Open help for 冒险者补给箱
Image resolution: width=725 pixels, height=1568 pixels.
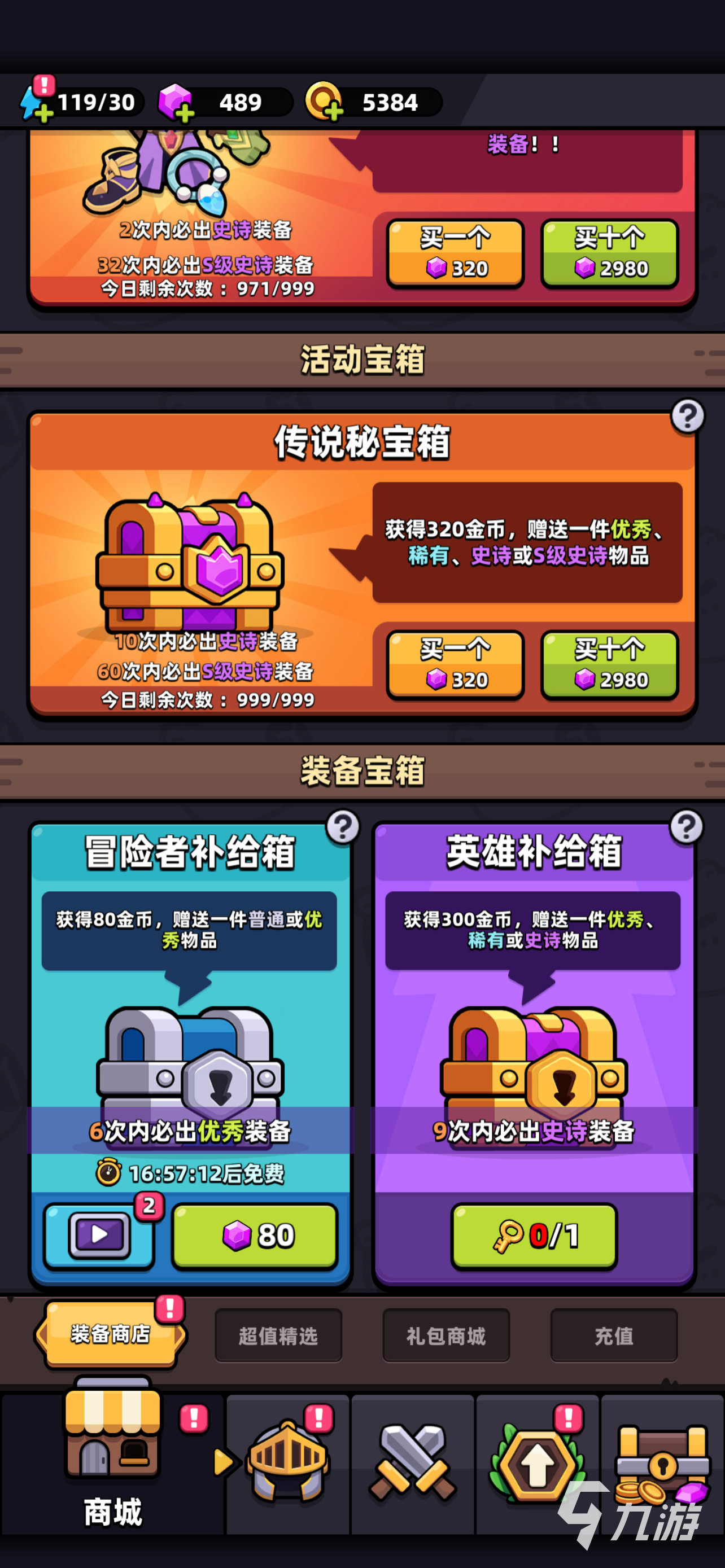coord(343,827)
